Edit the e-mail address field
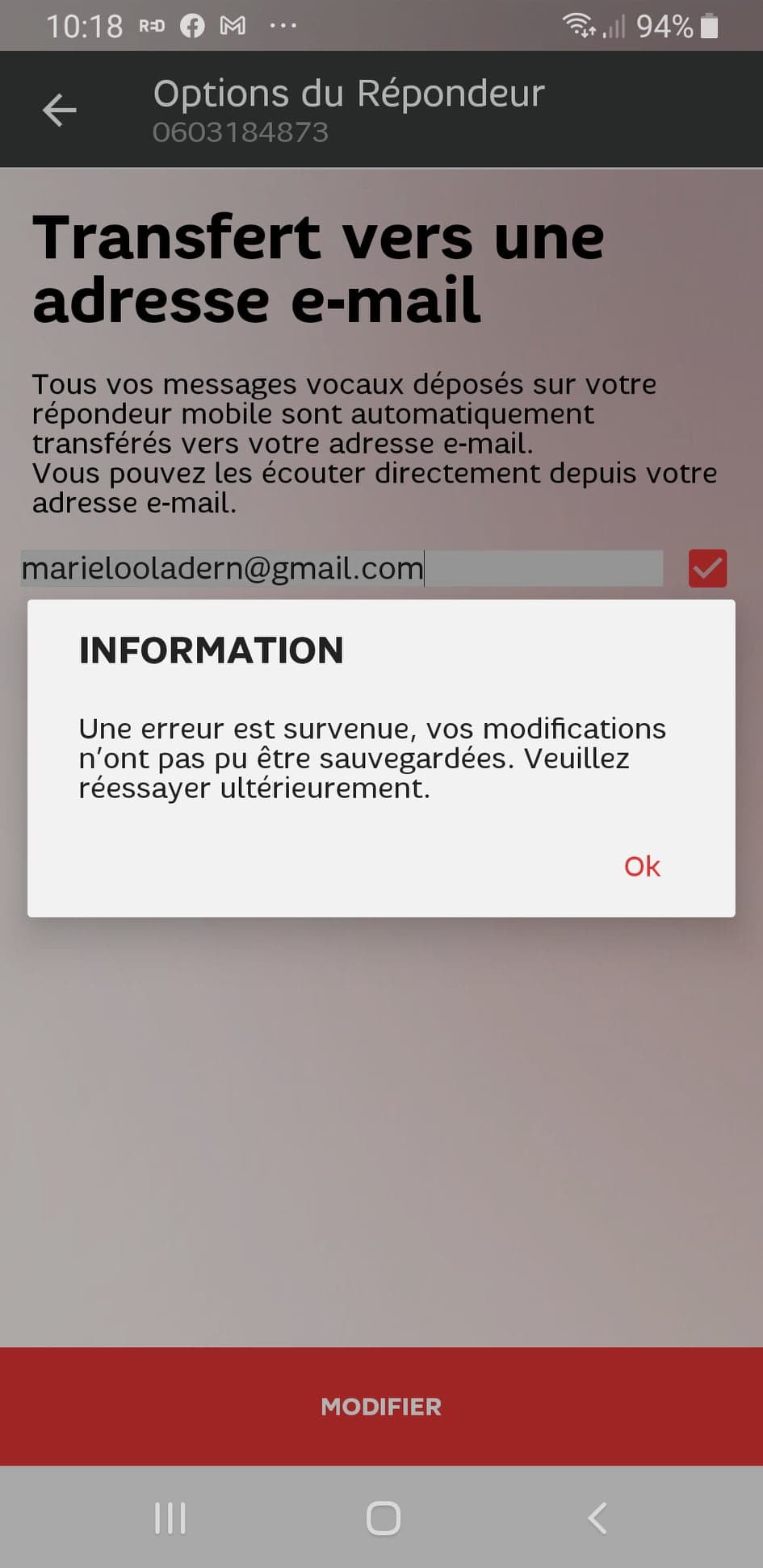 click(x=341, y=569)
